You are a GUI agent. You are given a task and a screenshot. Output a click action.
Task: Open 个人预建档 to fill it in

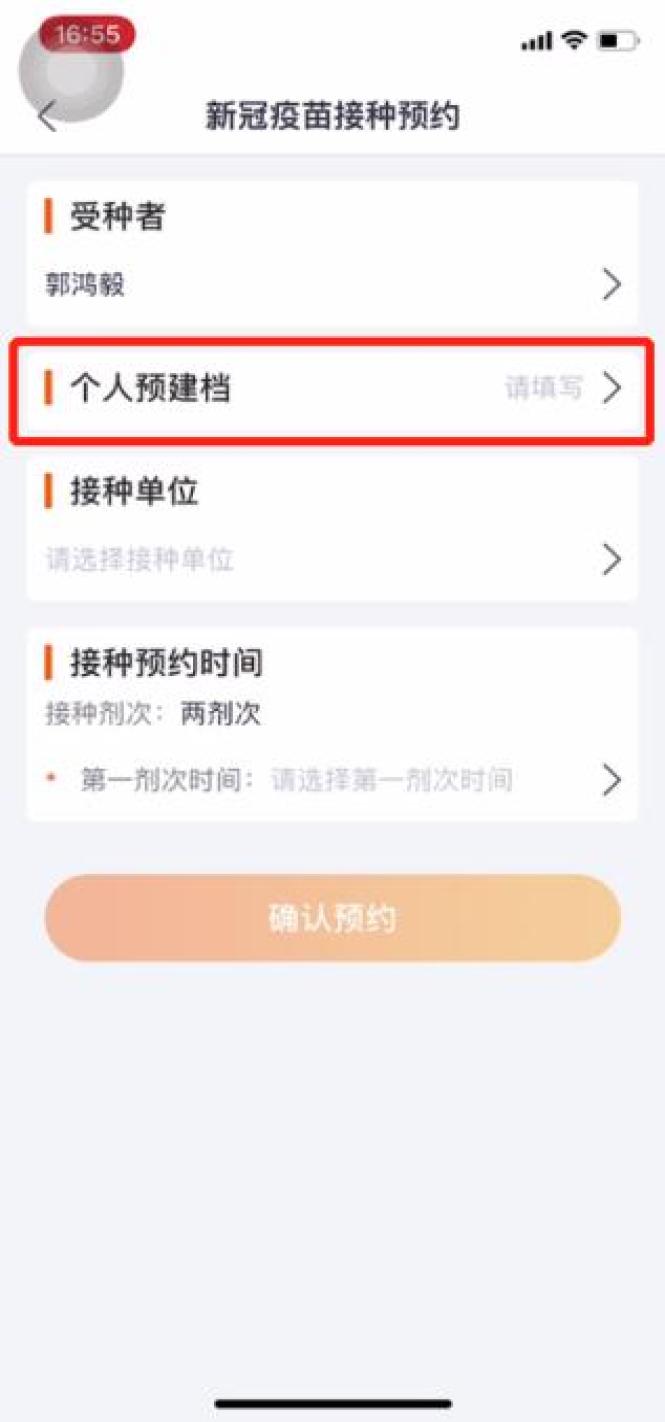332,389
